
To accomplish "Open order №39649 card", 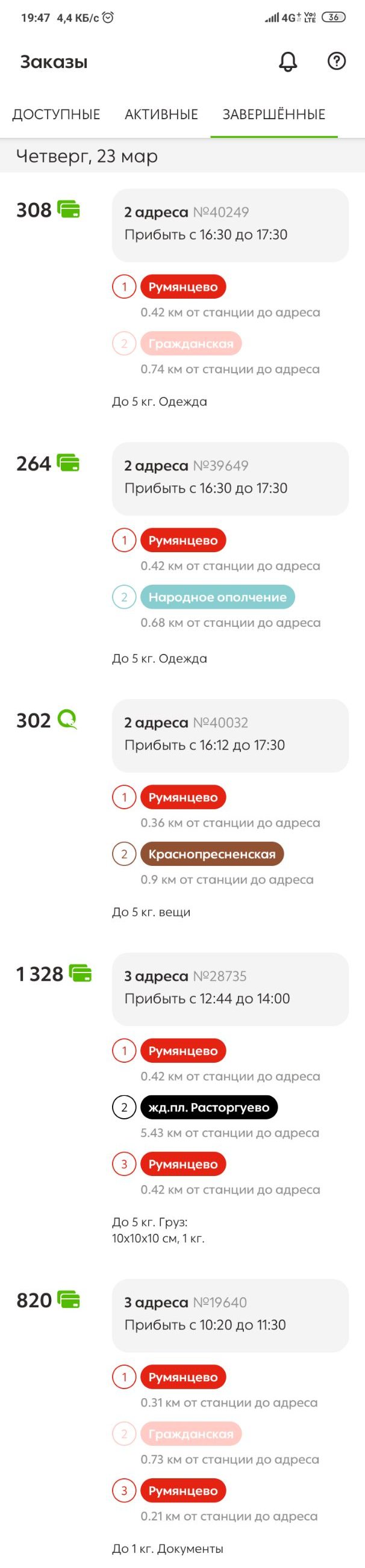I will pyautogui.click(x=229, y=478).
